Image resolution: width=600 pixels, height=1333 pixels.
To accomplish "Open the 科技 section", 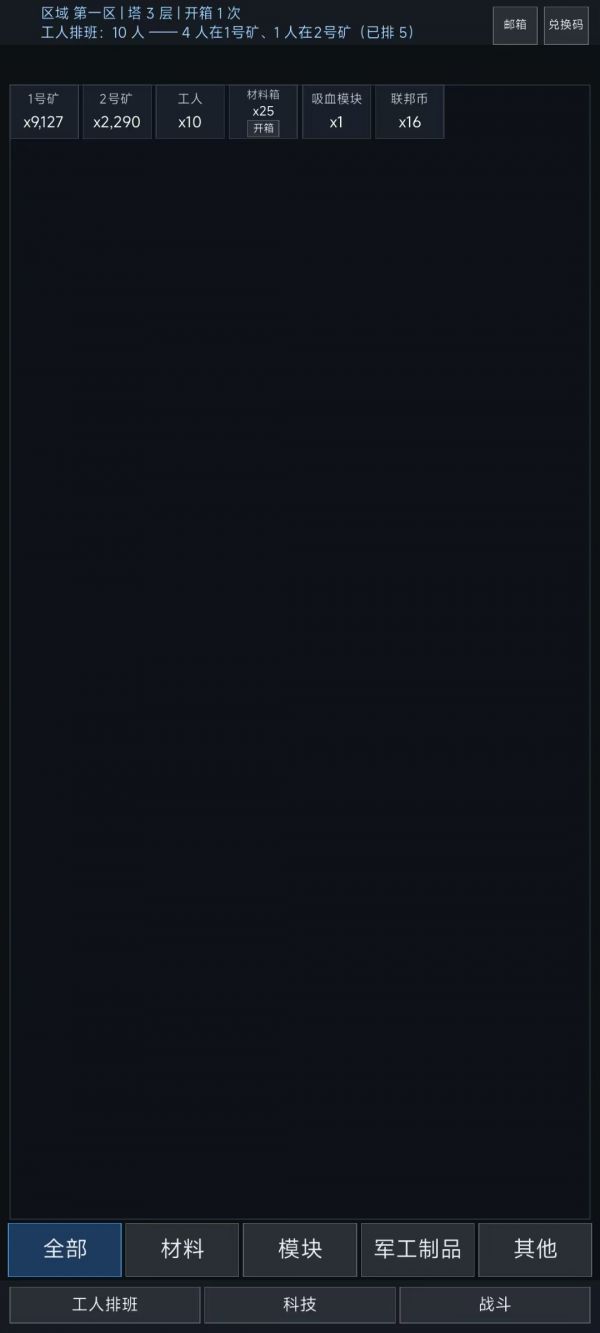I will pyautogui.click(x=300, y=1305).
